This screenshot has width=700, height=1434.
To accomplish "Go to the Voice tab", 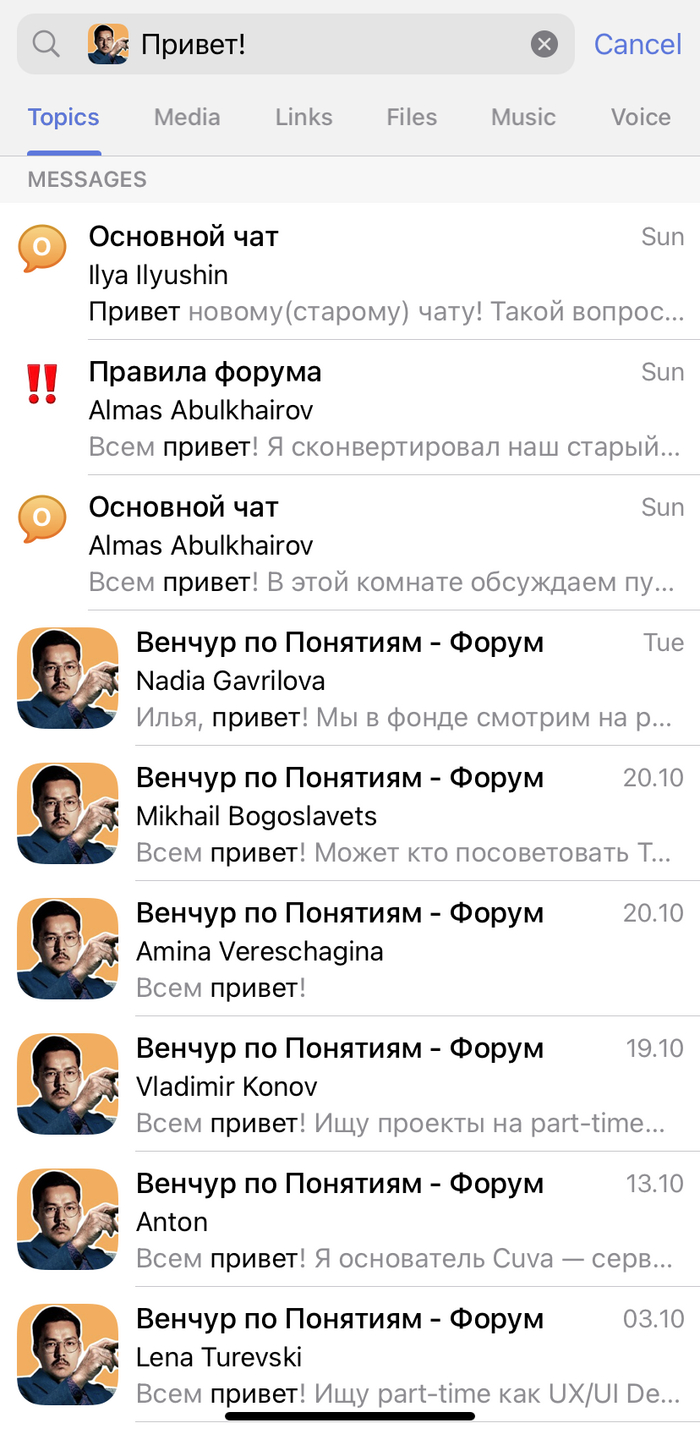I will 640,117.
